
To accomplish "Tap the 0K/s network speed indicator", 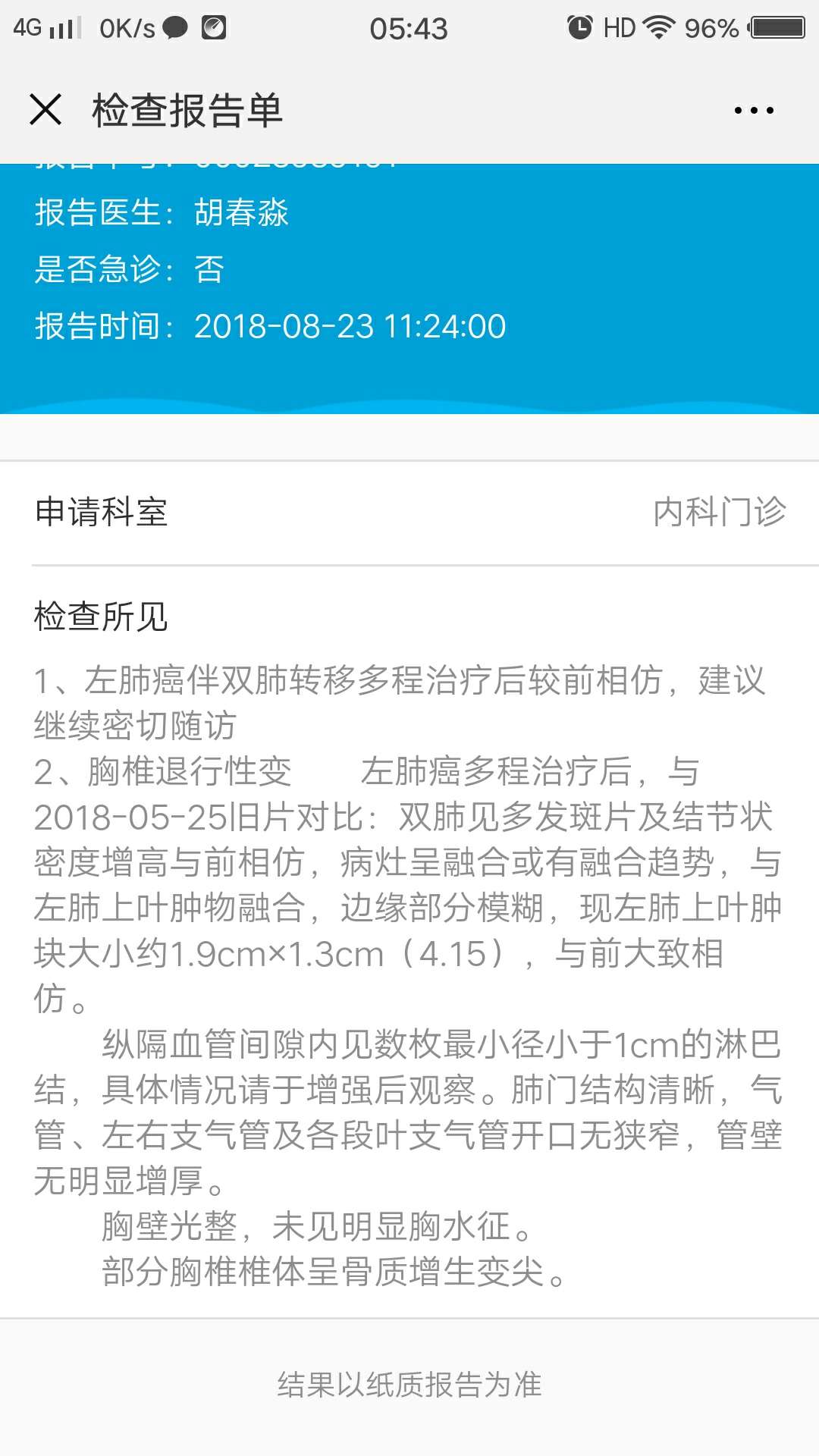I will [127, 27].
